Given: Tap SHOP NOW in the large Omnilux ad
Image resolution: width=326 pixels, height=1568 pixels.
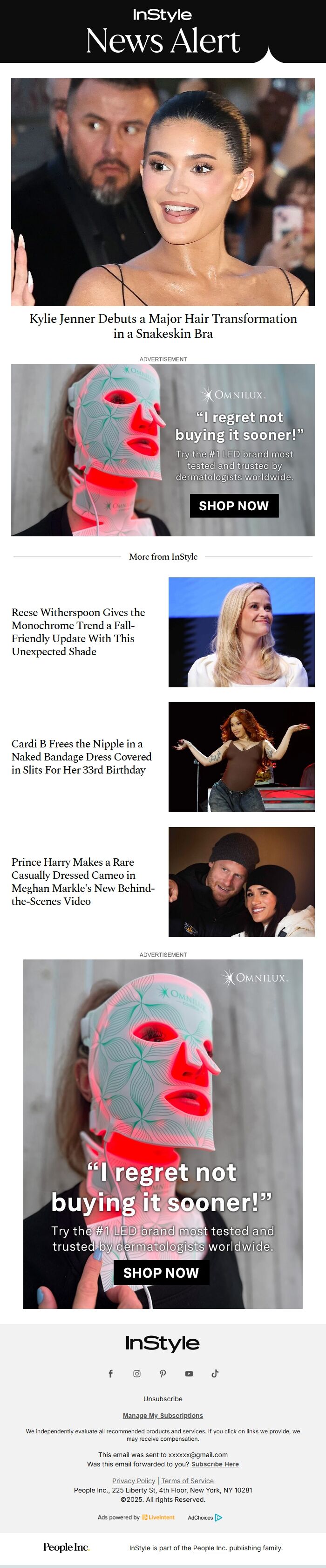Looking at the screenshot, I should pyautogui.click(x=161, y=1272).
